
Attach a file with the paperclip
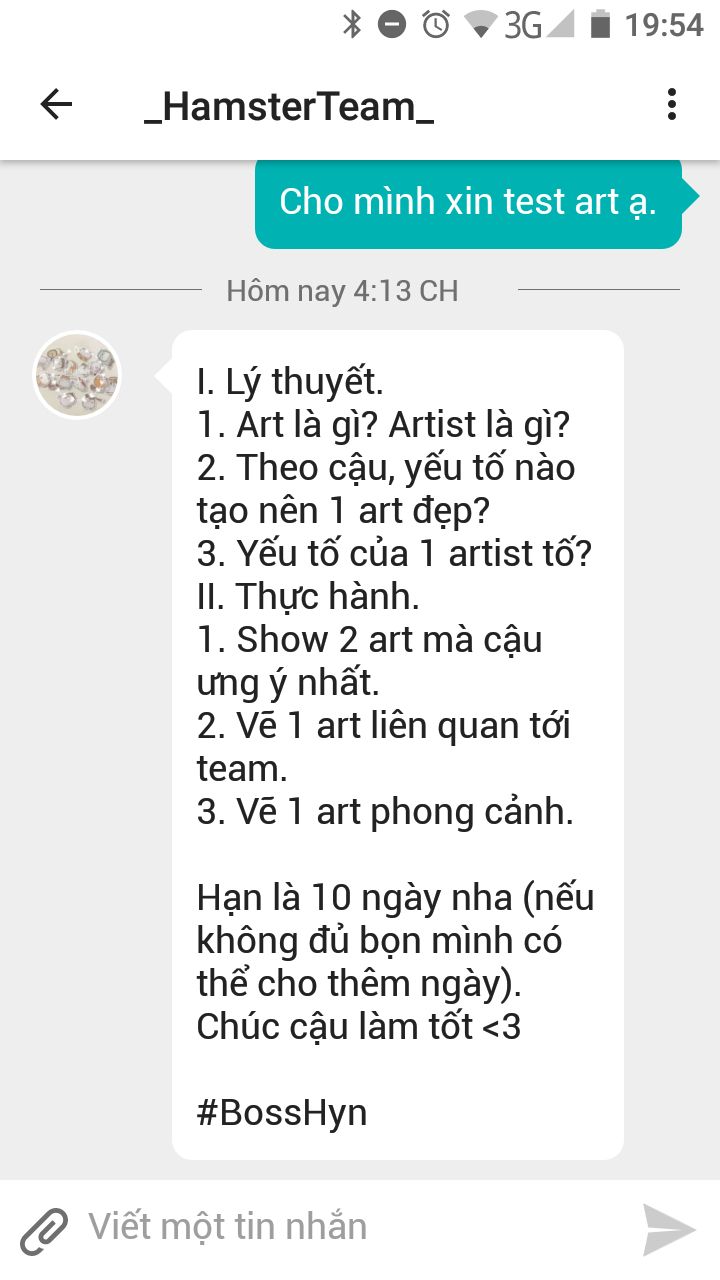pos(44,1229)
